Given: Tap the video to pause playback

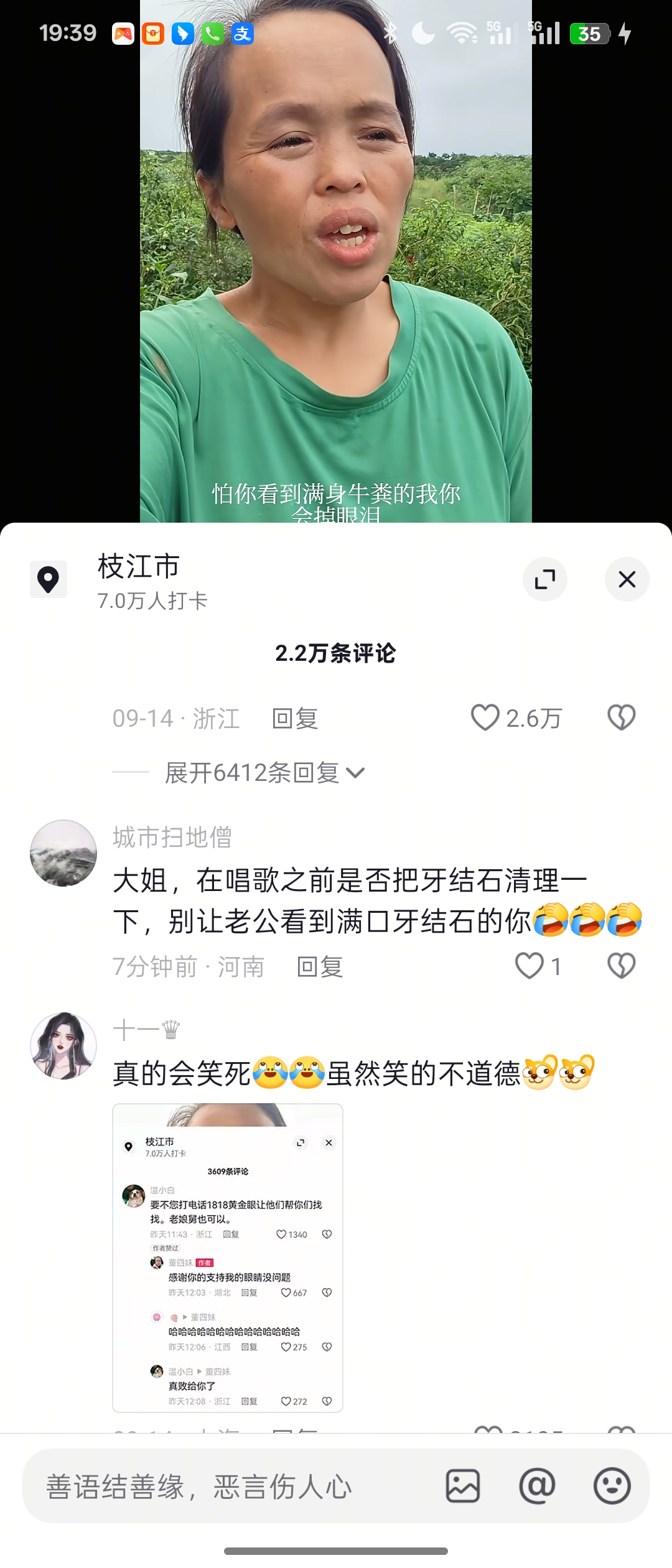Looking at the screenshot, I should 336,261.
